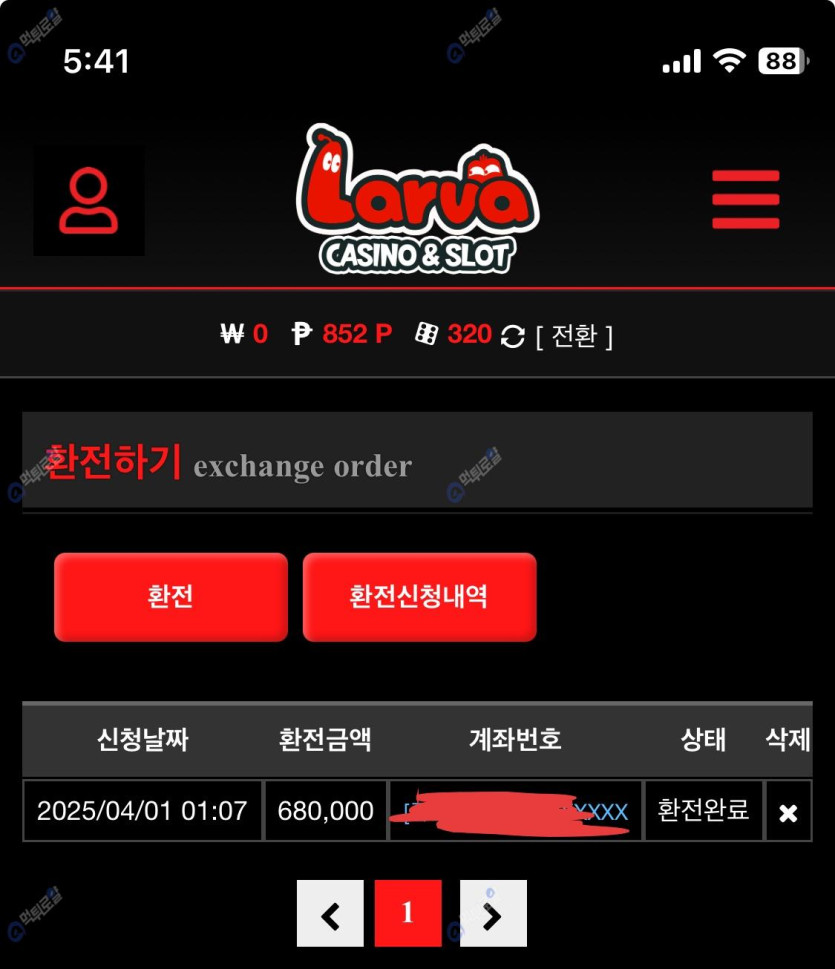Go to the next page

point(492,913)
